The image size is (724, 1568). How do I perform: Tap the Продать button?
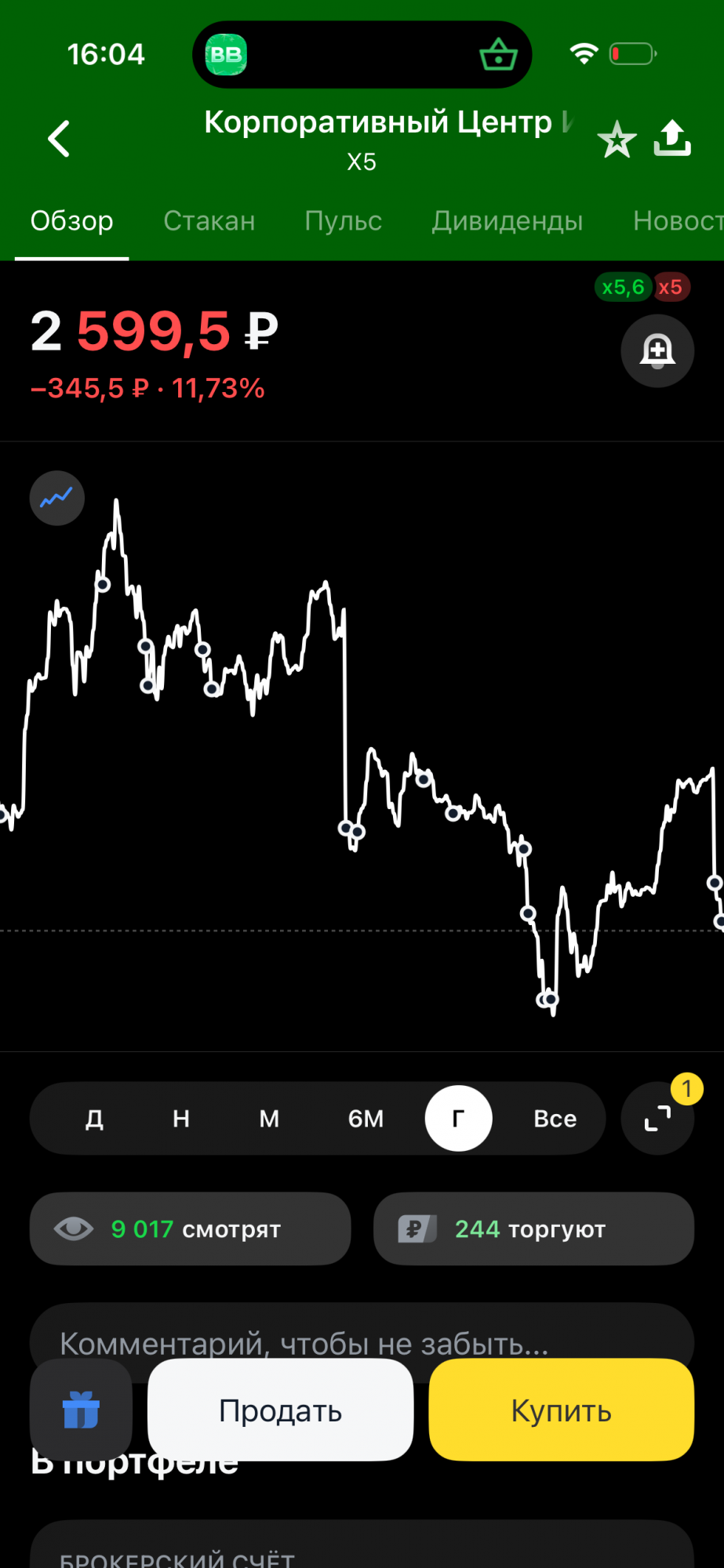(x=280, y=1410)
